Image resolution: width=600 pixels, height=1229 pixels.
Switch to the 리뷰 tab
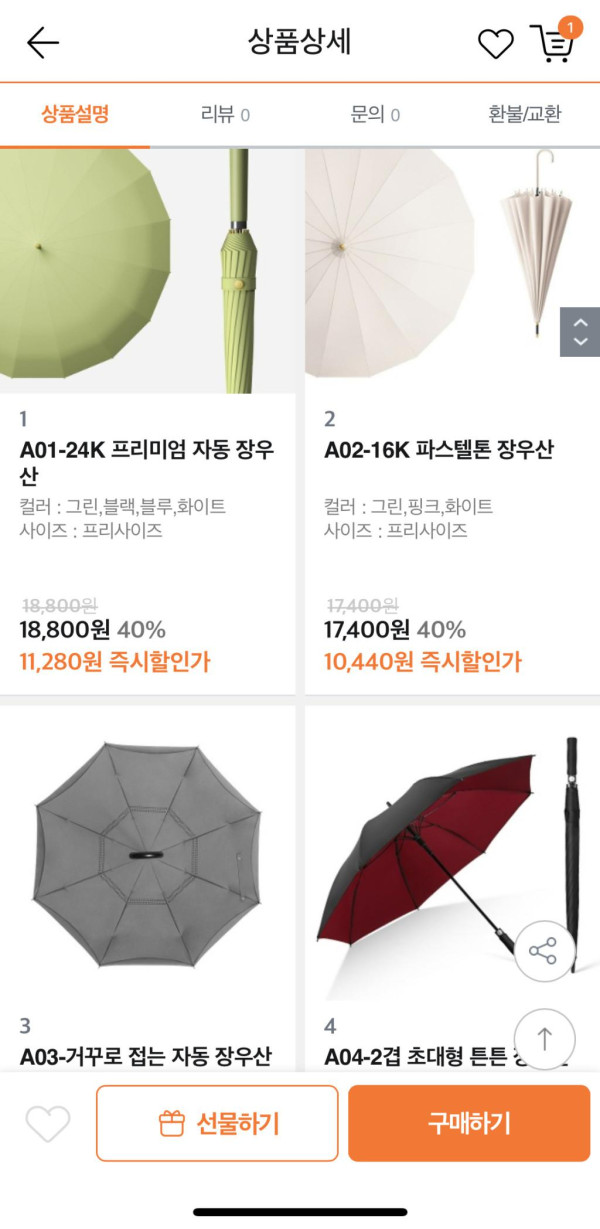pyautogui.click(x=225, y=114)
